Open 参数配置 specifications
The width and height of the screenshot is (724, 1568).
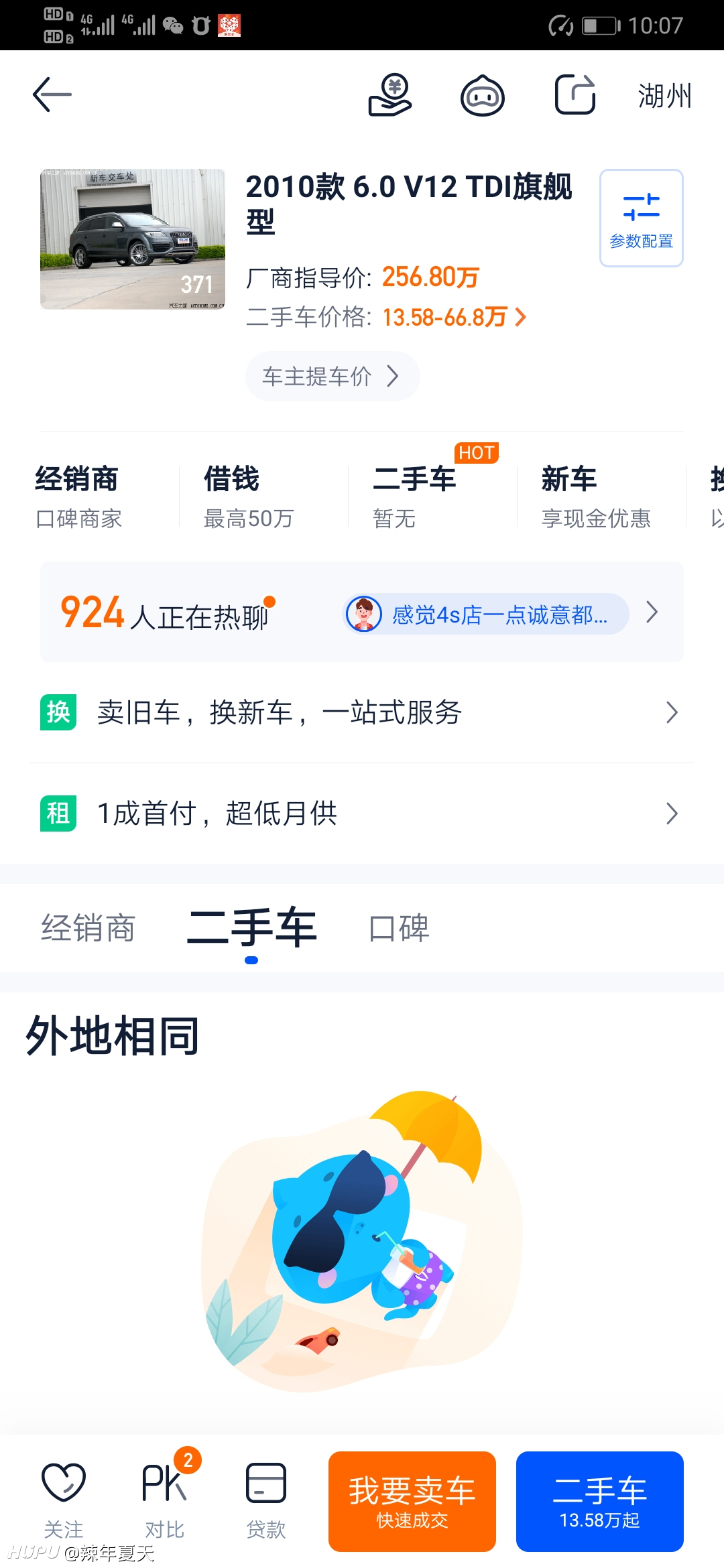pyautogui.click(x=642, y=218)
